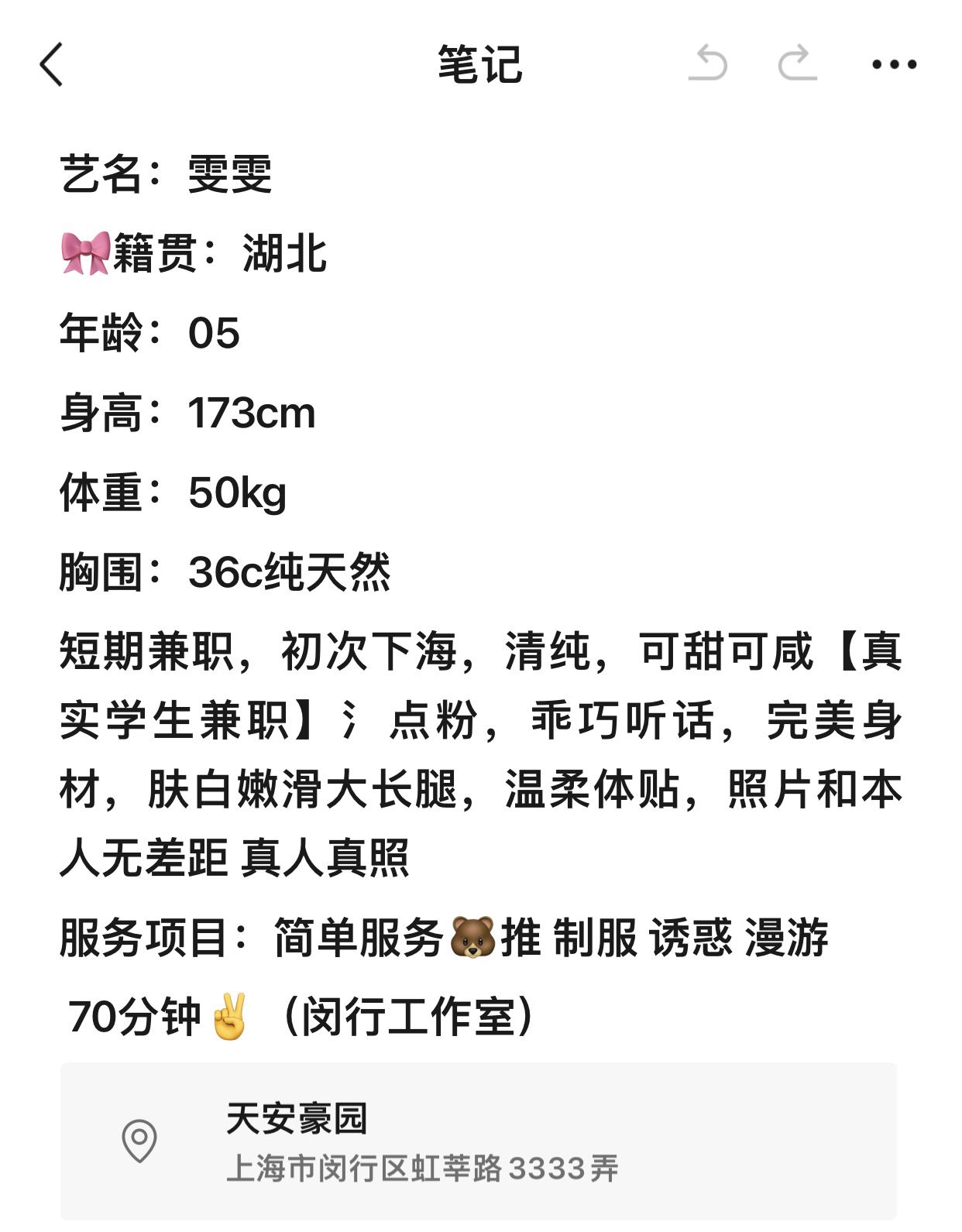Undo the last edit
The image size is (962, 1232).
click(x=709, y=64)
